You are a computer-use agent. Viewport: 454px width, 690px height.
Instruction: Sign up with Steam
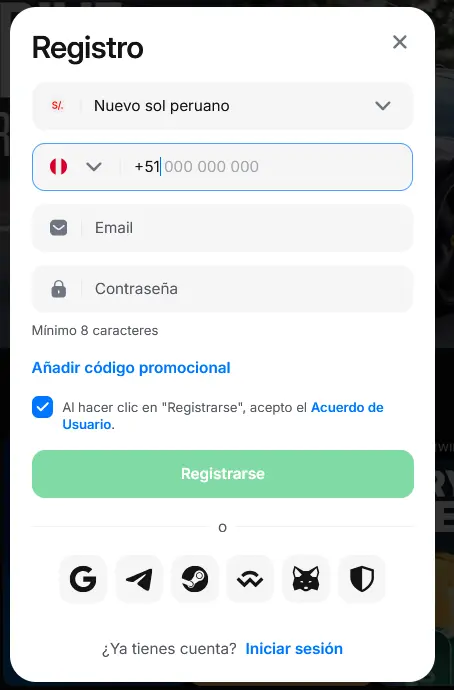point(194,579)
